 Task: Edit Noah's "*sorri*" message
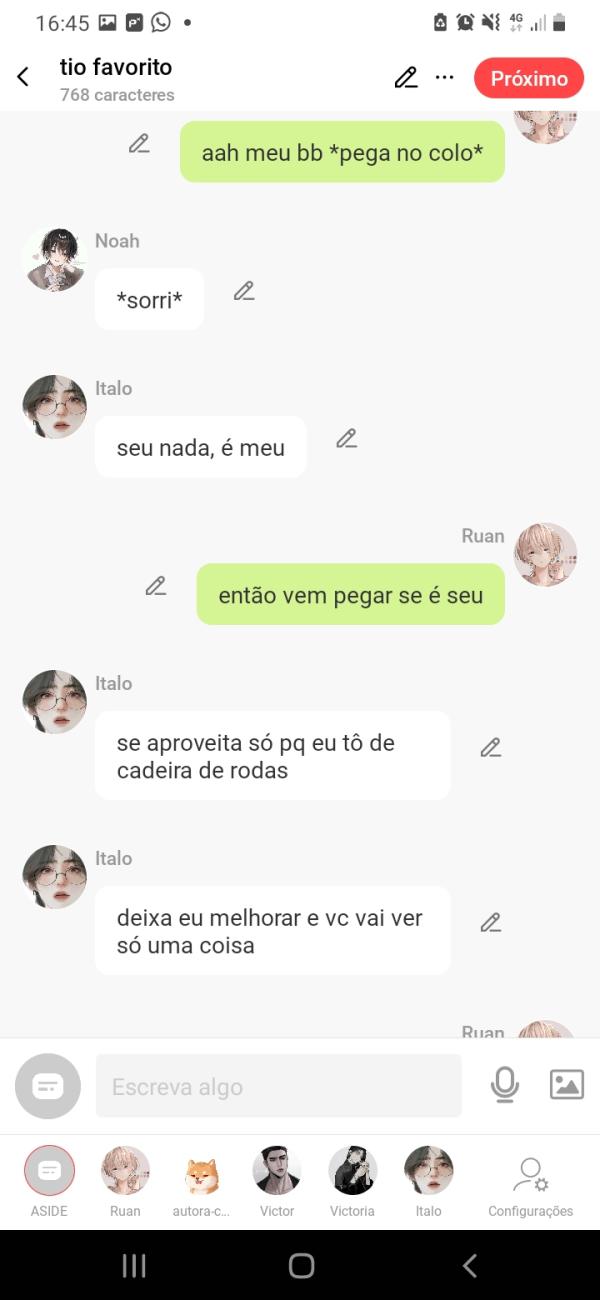tap(244, 291)
